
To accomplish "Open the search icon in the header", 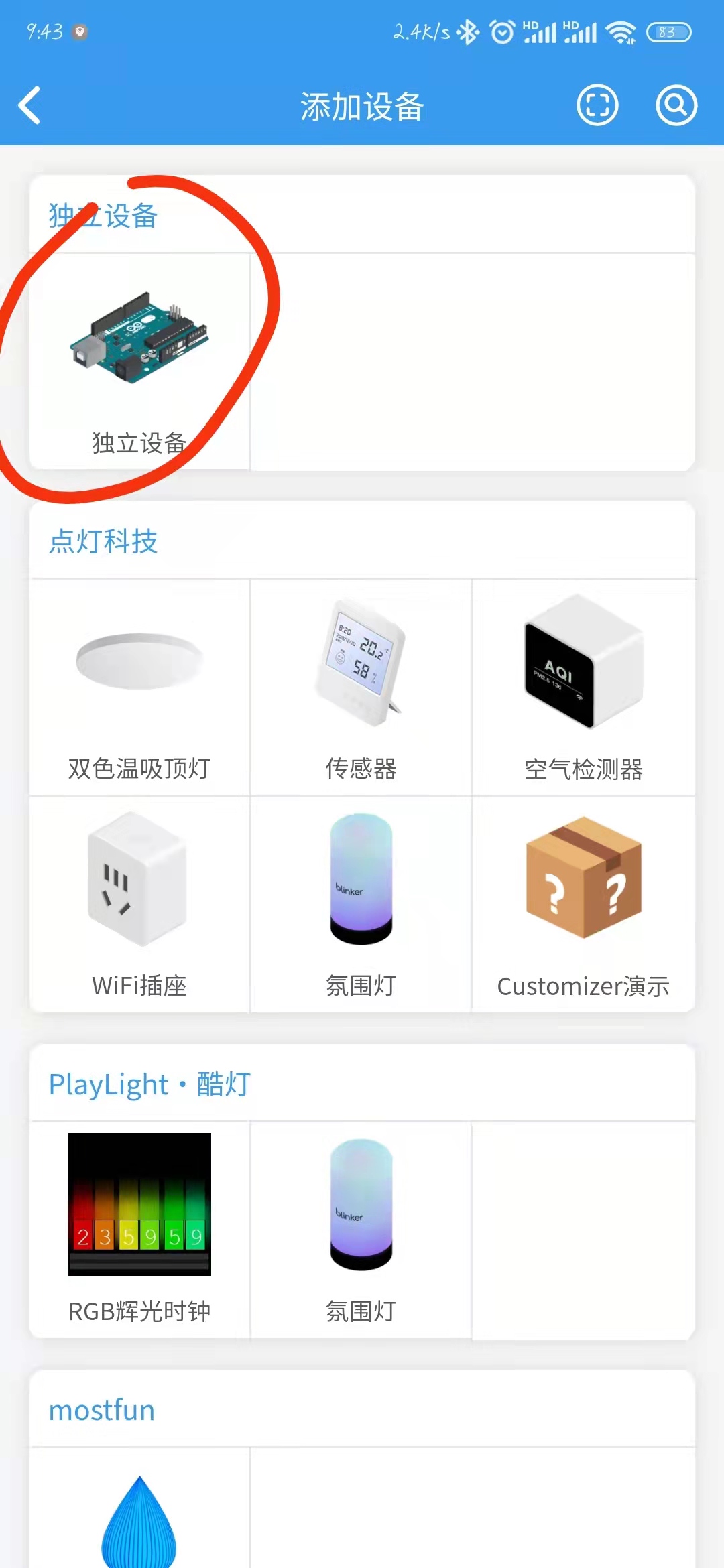I will click(x=676, y=105).
